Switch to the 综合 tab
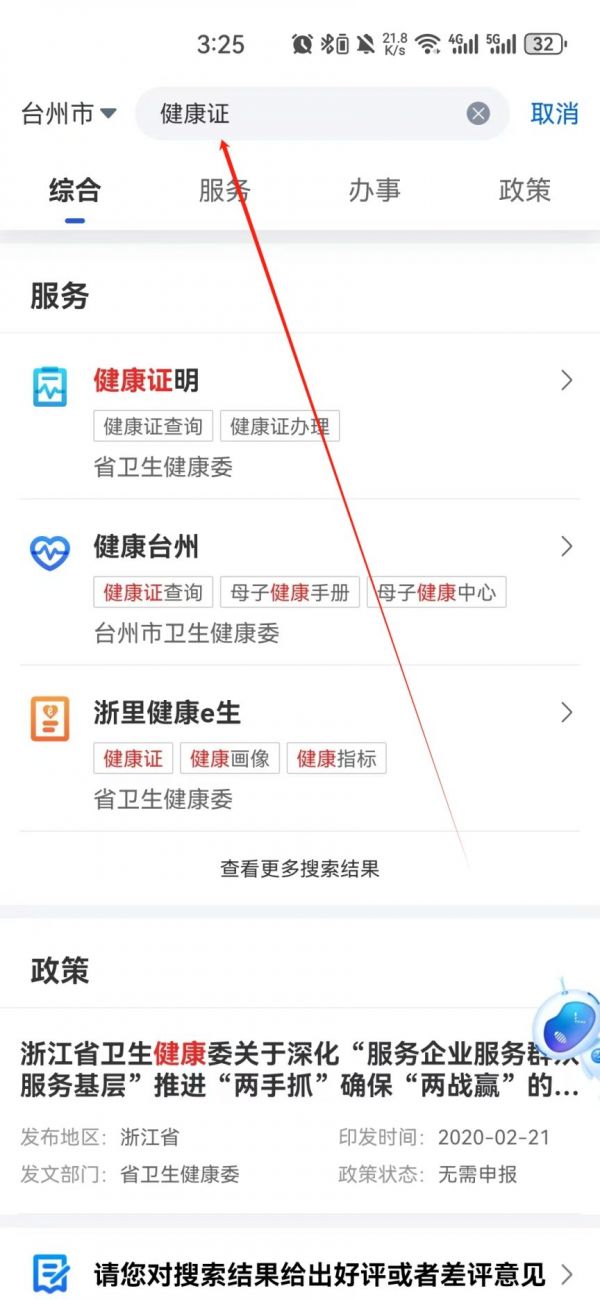 point(75,190)
